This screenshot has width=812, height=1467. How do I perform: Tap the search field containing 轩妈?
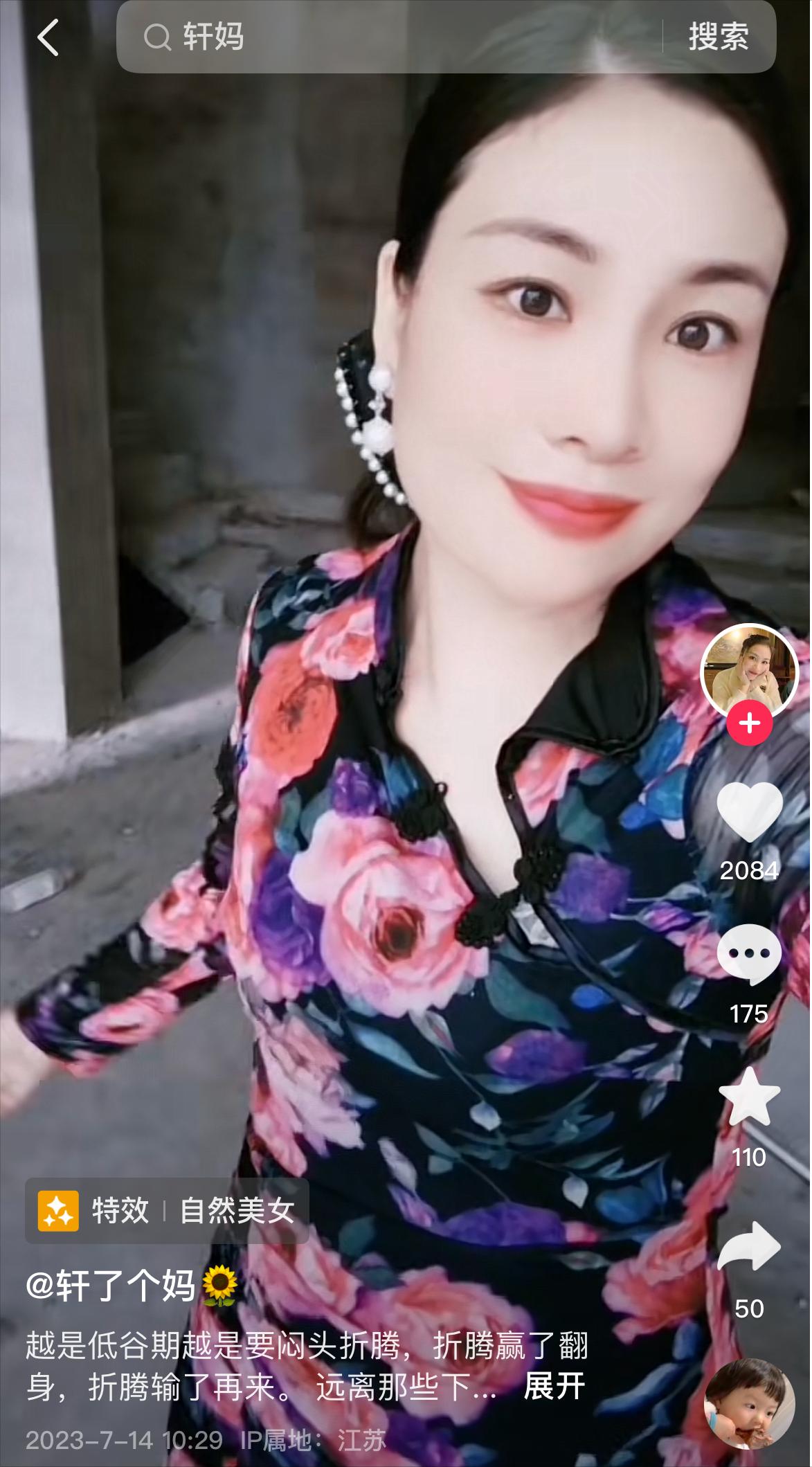point(388,37)
